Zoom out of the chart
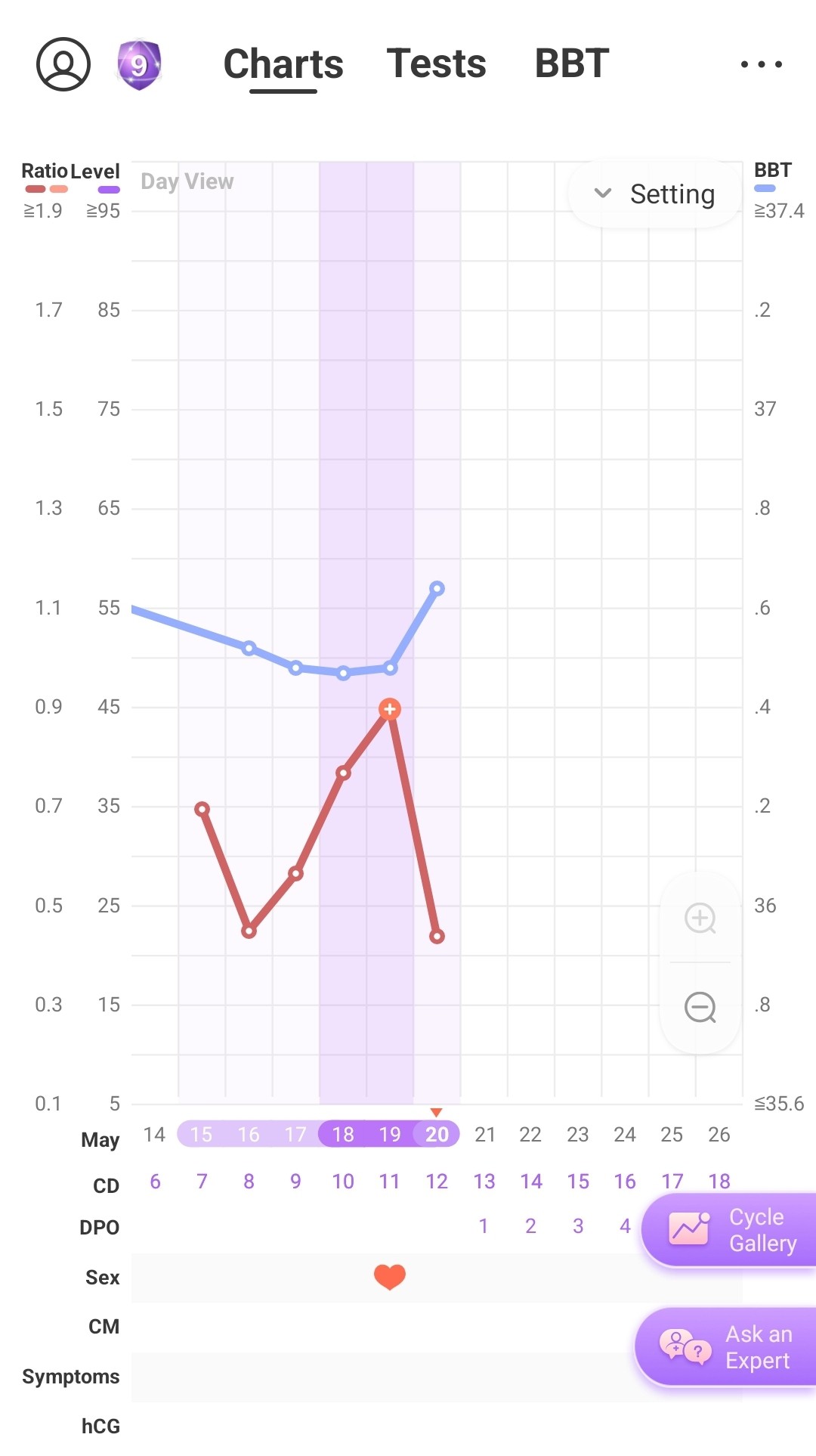Screen dimensions: 816x1456 tap(700, 1007)
